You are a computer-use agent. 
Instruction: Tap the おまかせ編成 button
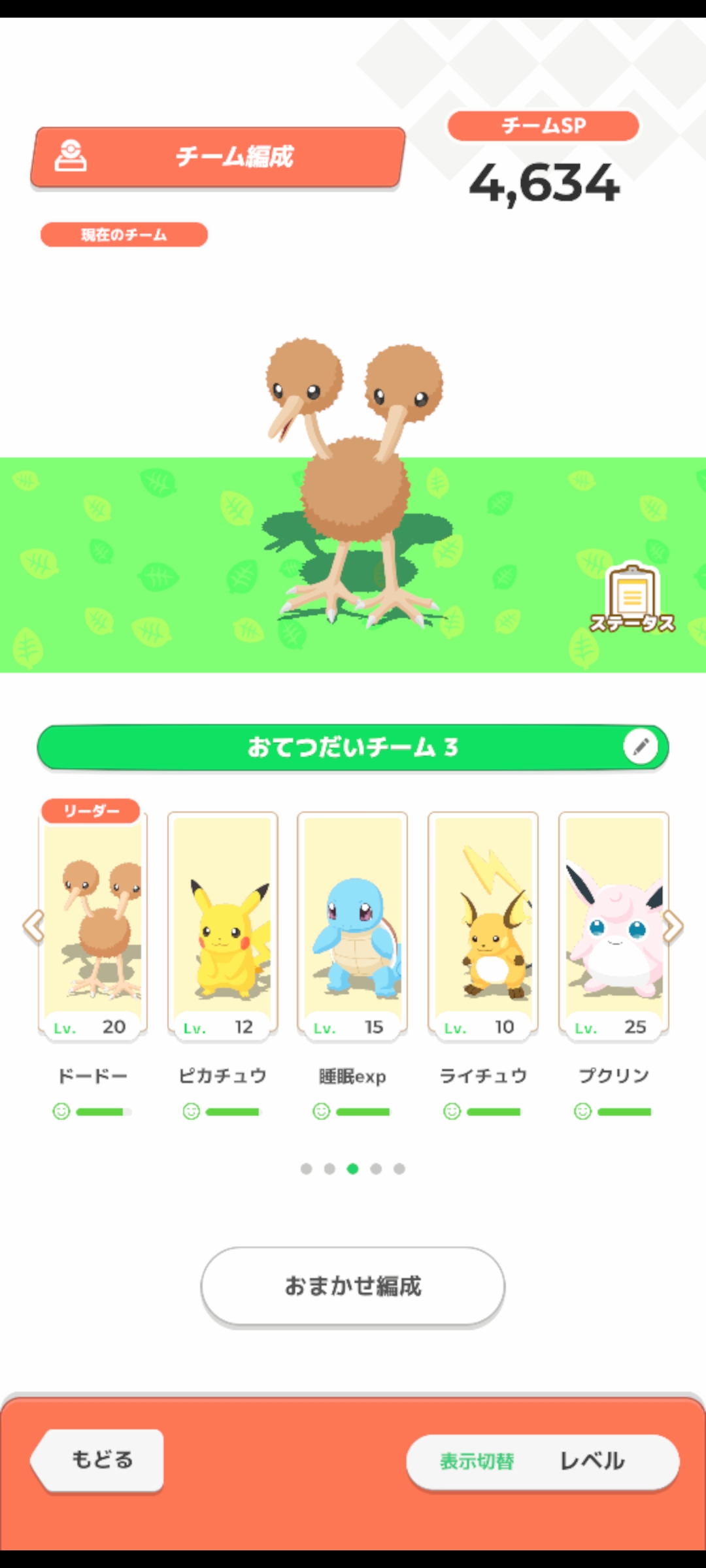coord(353,1286)
